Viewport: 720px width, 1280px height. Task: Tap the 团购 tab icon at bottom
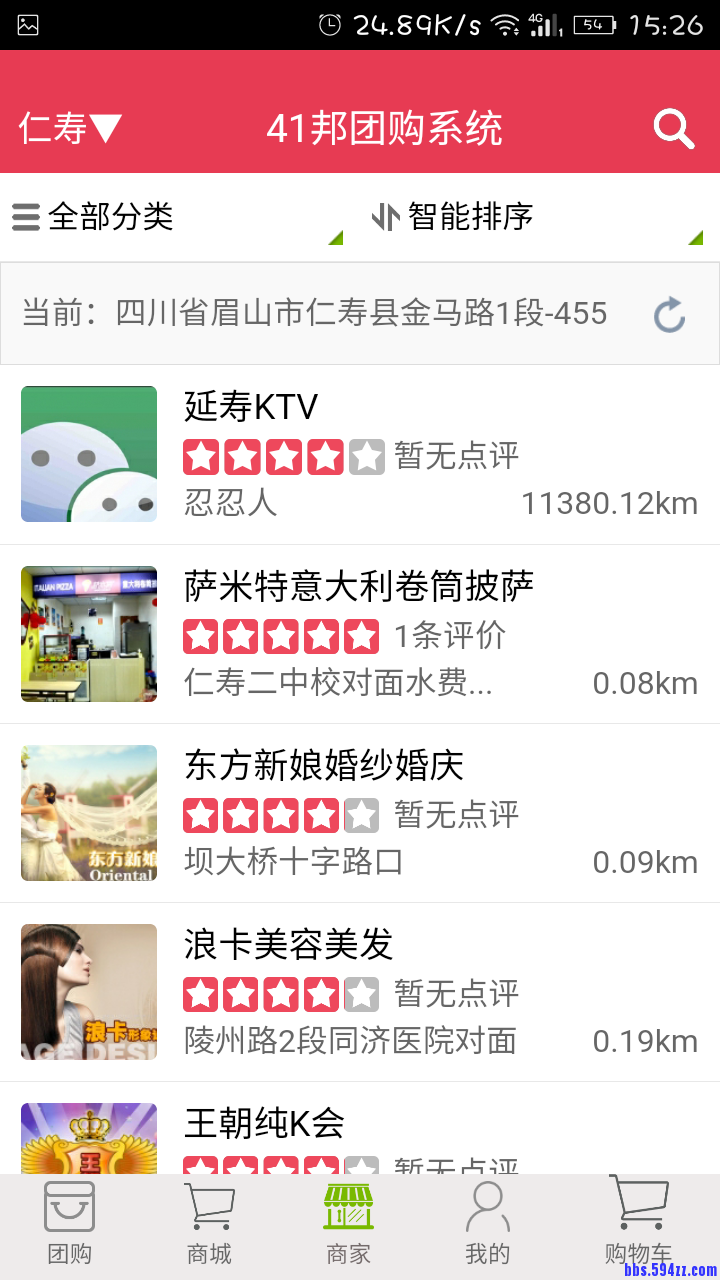(x=69, y=1207)
